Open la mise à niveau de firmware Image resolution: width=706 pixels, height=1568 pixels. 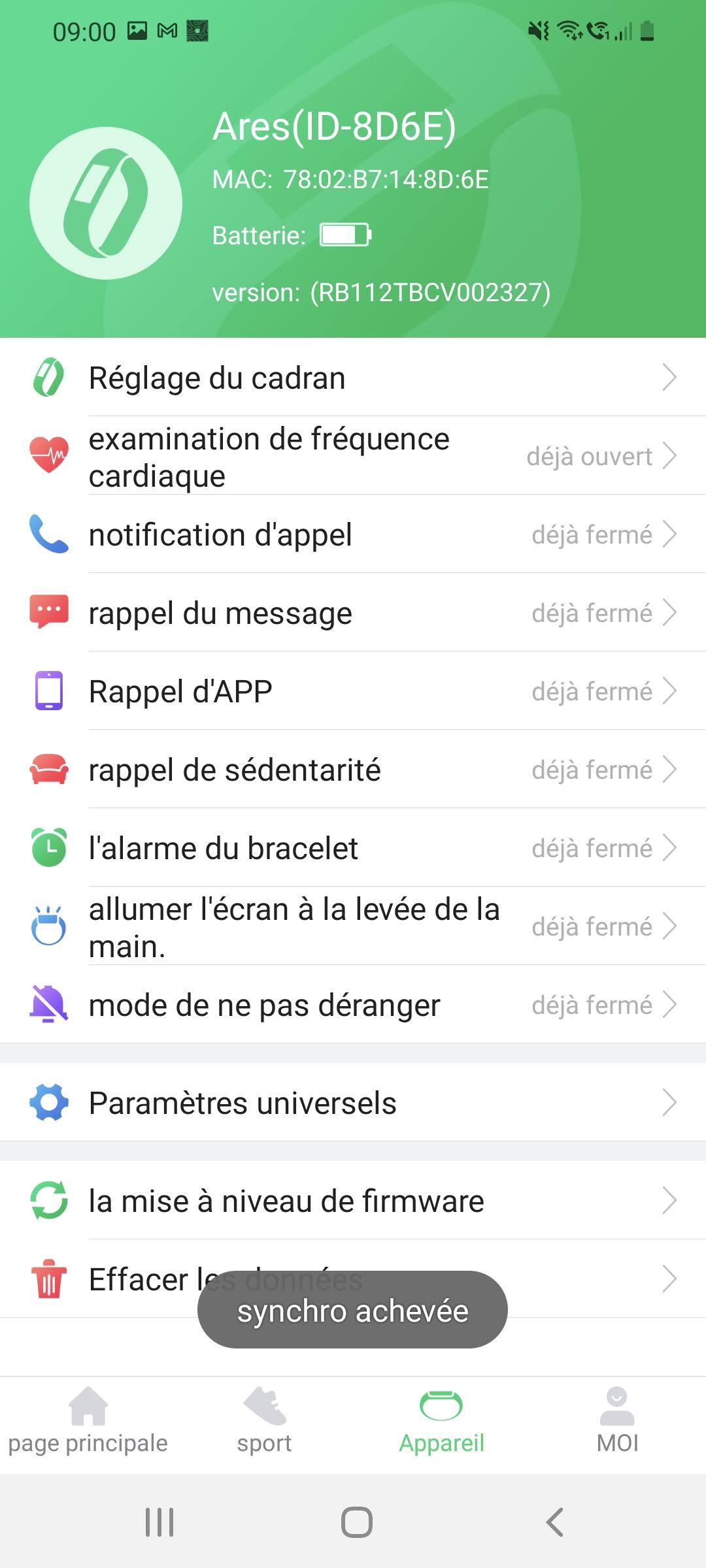coord(353,1201)
